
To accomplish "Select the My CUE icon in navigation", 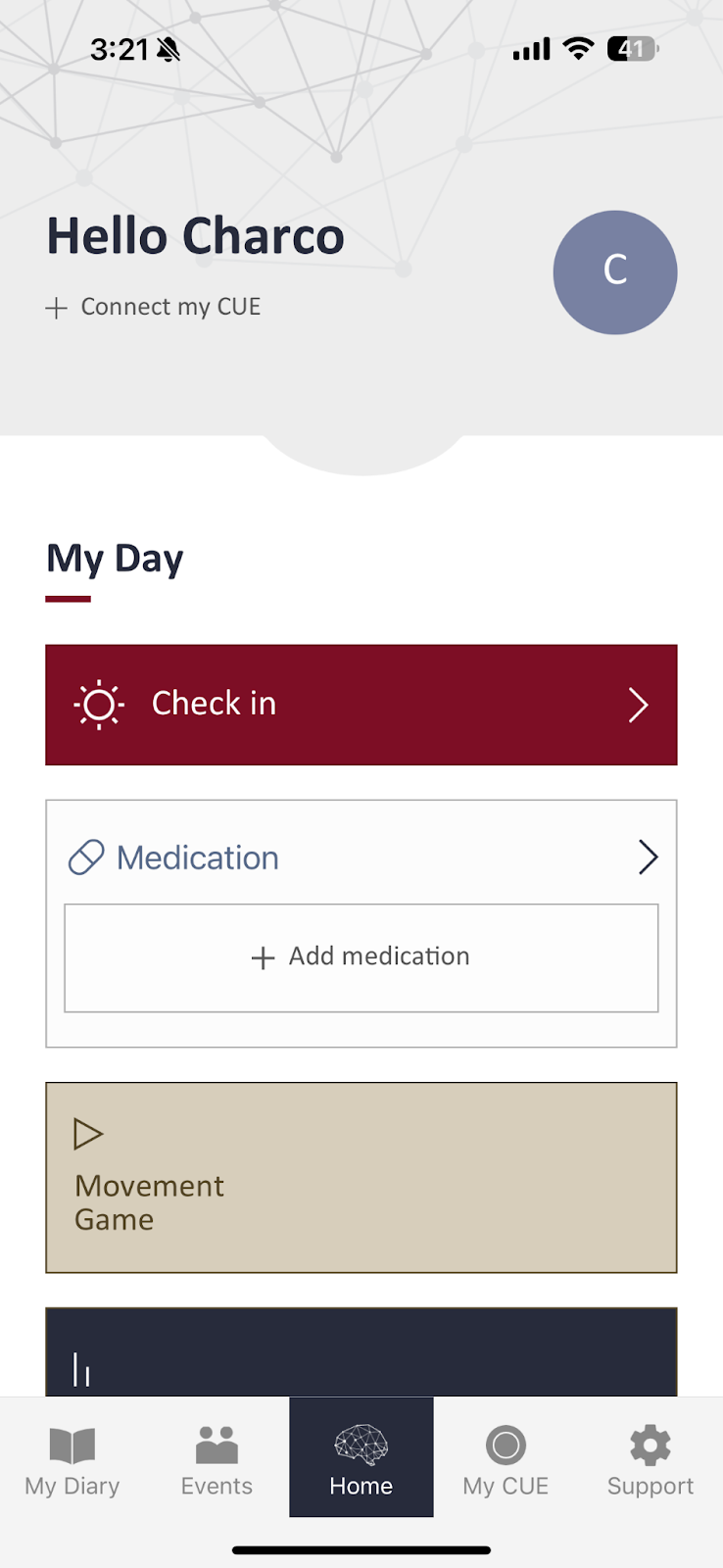I will 506,1444.
